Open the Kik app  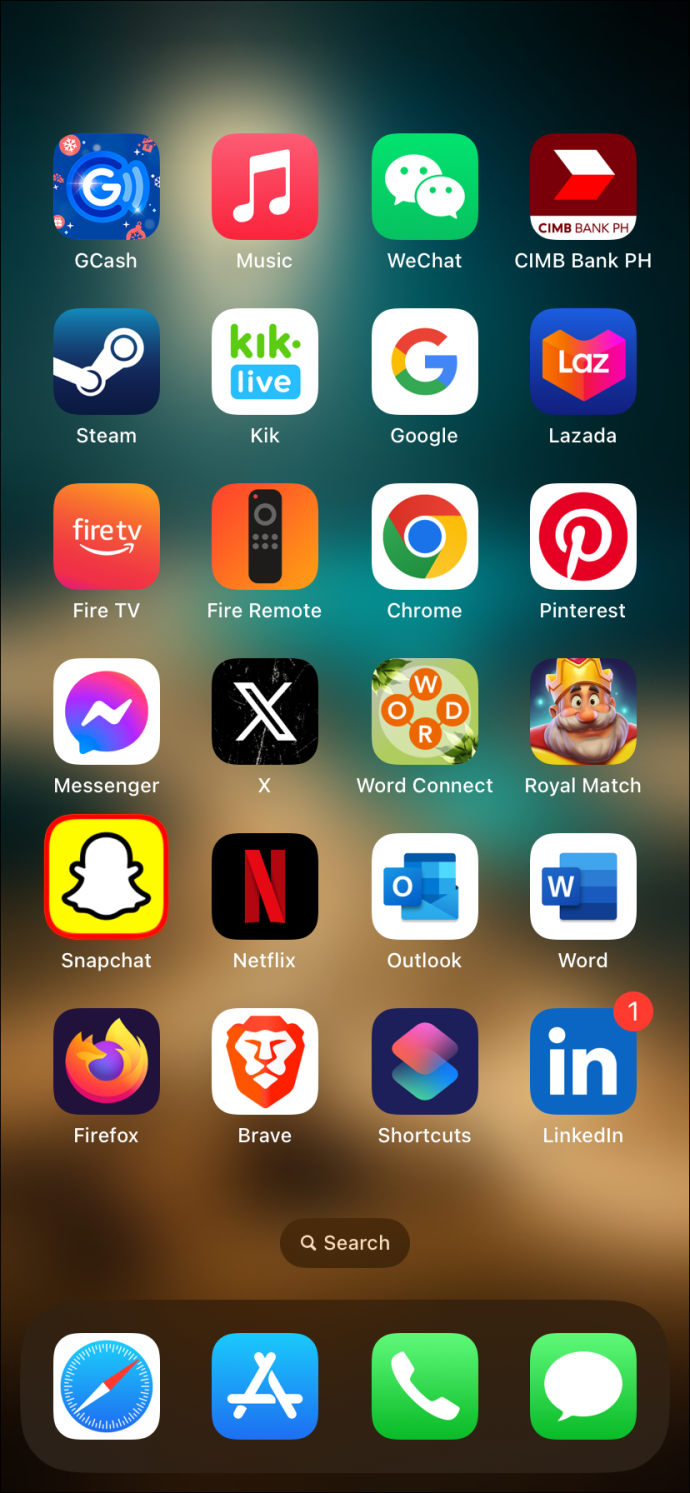click(265, 361)
